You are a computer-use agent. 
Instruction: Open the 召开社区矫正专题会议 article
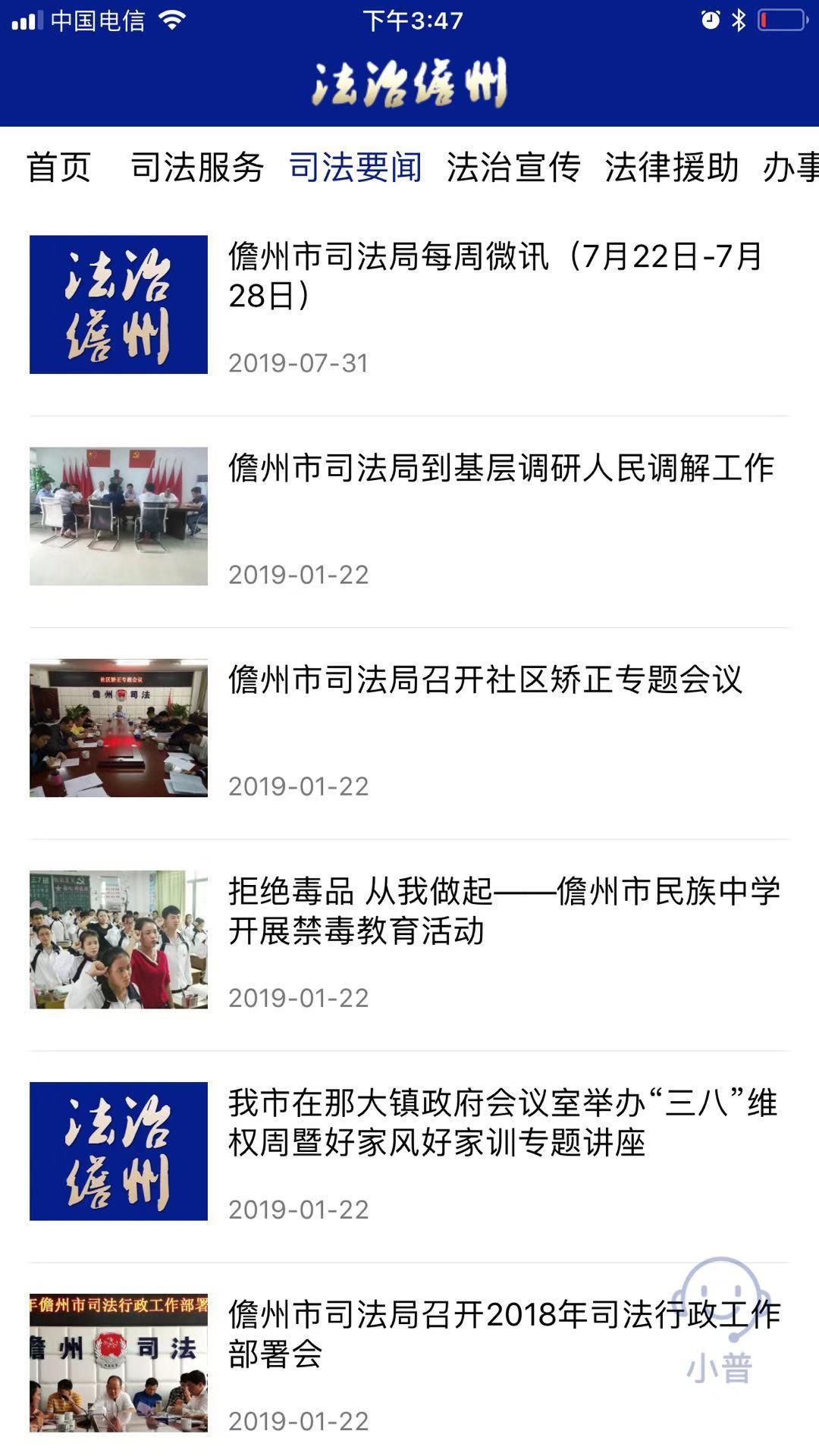tap(485, 680)
